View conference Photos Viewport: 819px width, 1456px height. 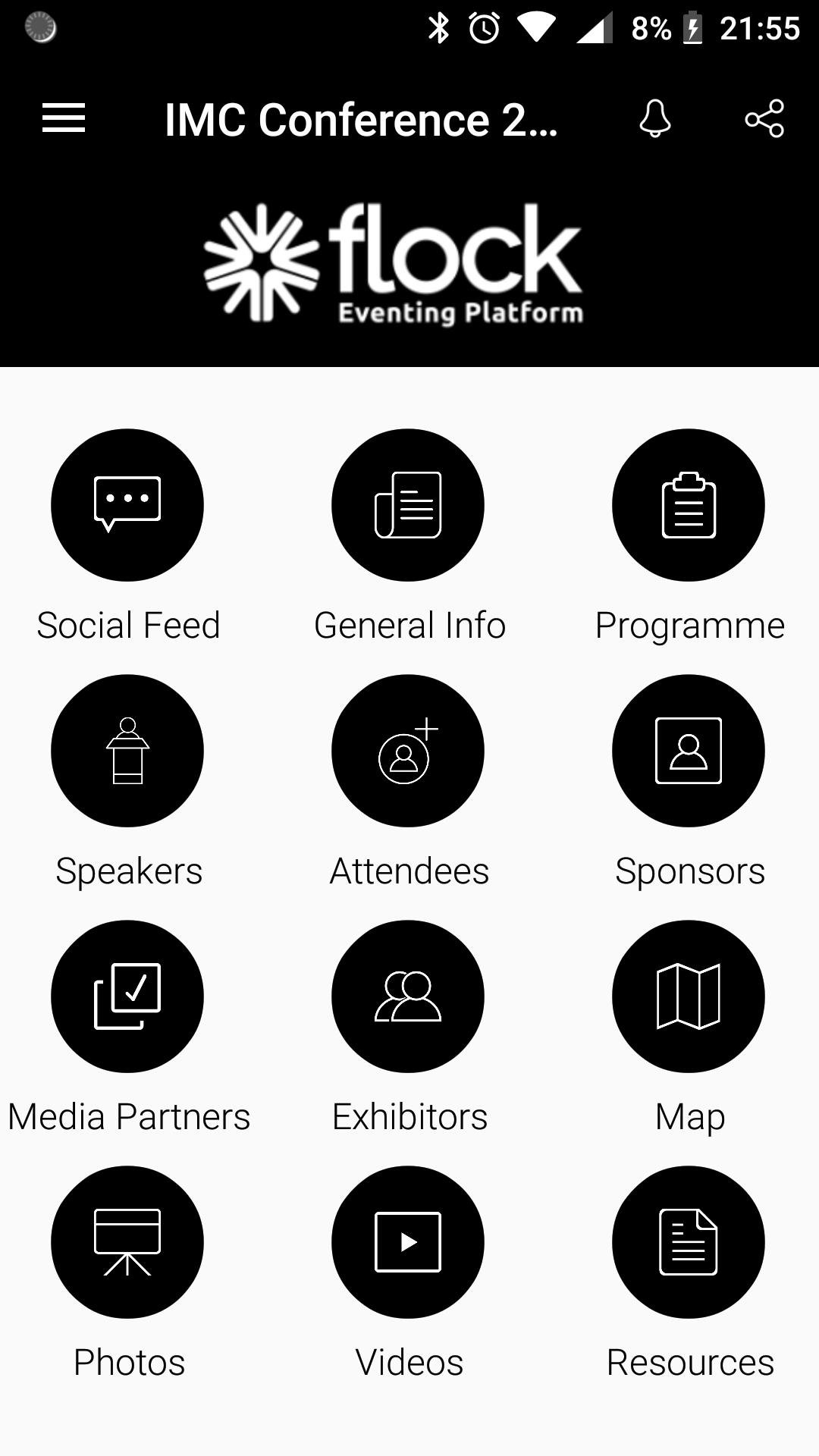(127, 1243)
